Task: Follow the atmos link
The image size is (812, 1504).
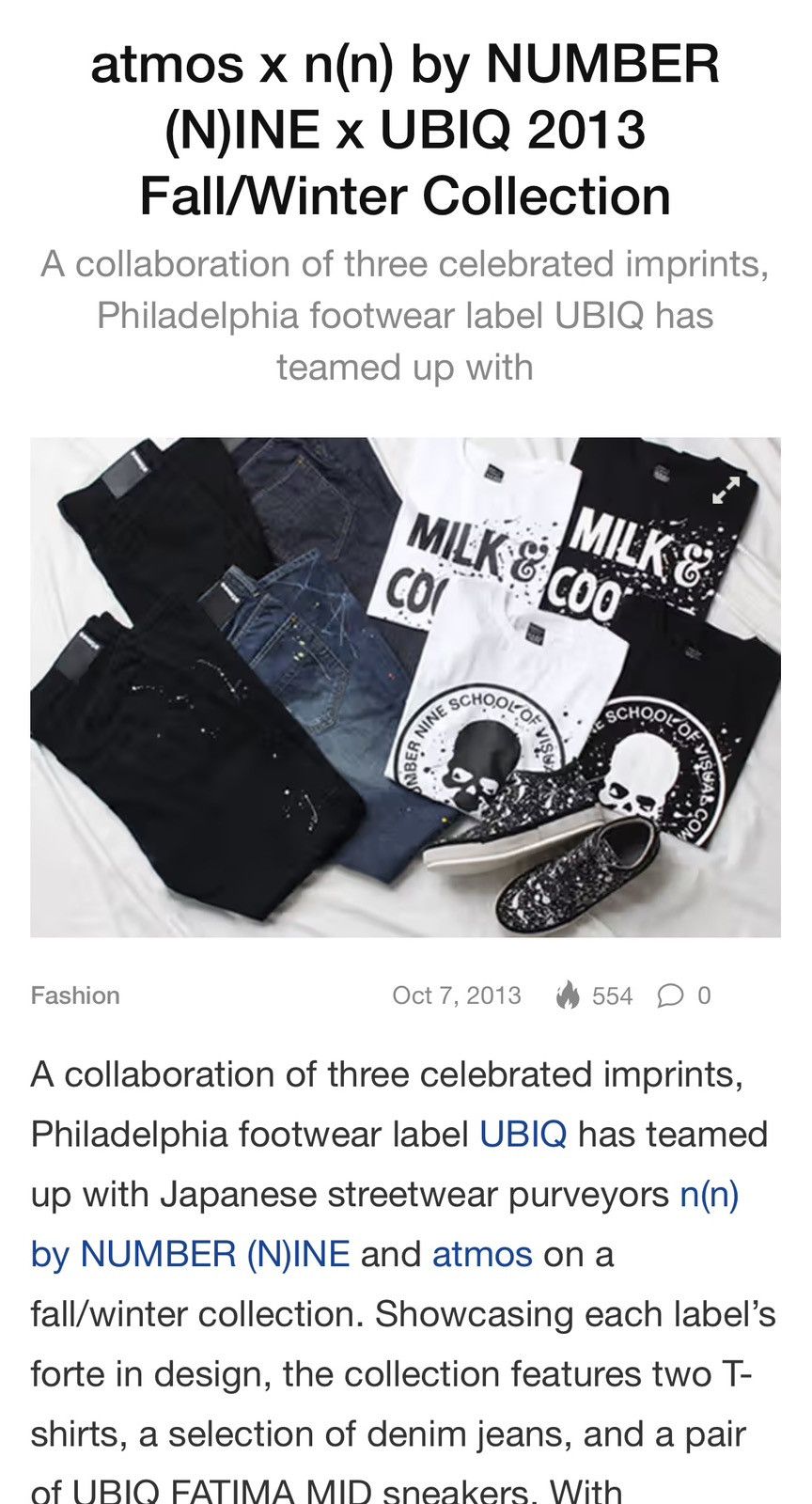Action: pos(482,1254)
